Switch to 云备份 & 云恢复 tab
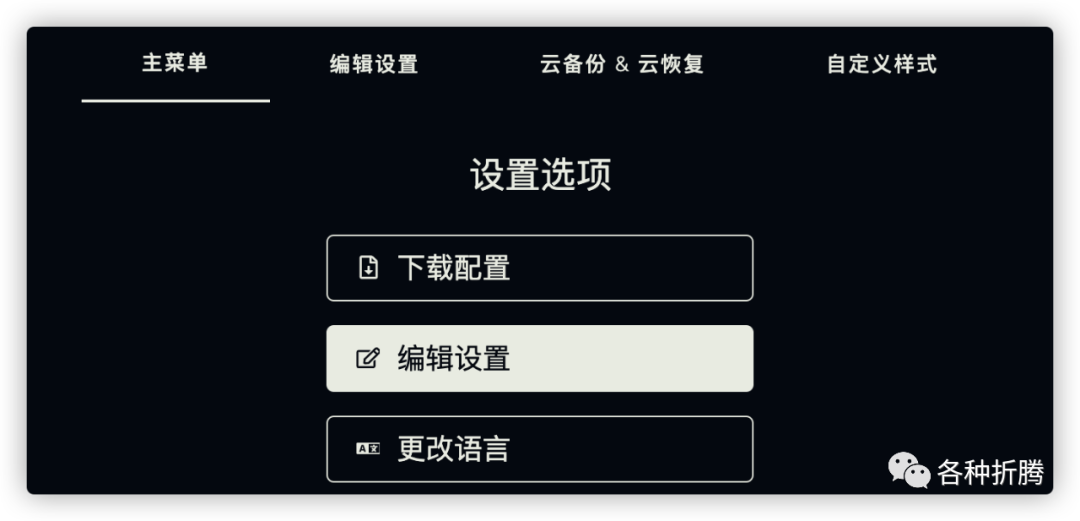This screenshot has height=521, width=1080. click(622, 65)
